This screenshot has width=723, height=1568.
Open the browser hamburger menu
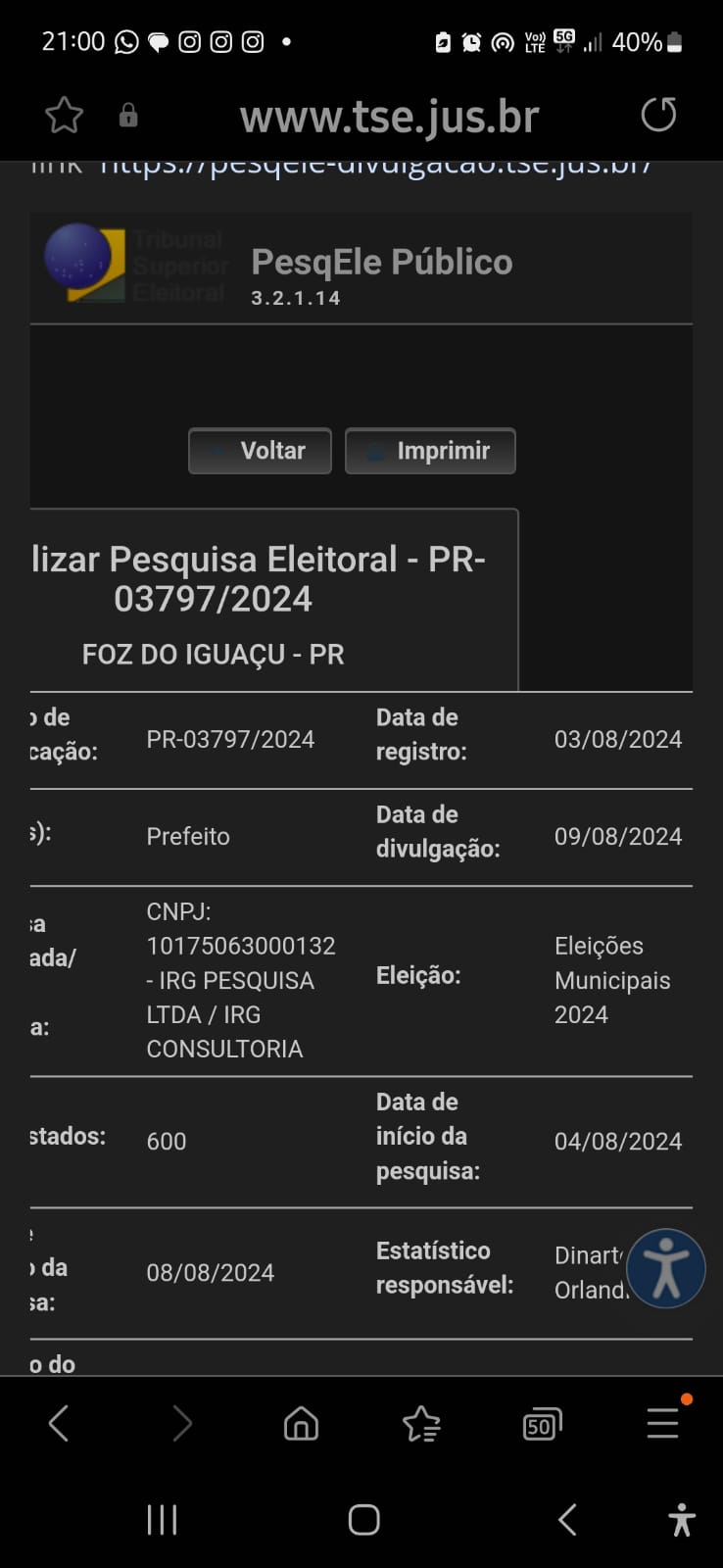(x=663, y=1423)
